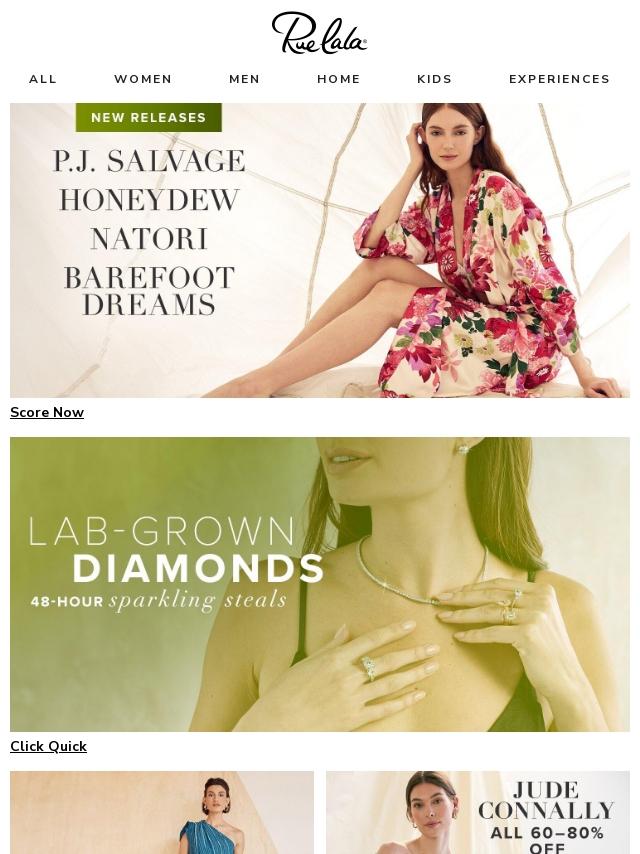The image size is (640, 854).
Task: Switch to the WOMEN category
Action: (x=143, y=79)
